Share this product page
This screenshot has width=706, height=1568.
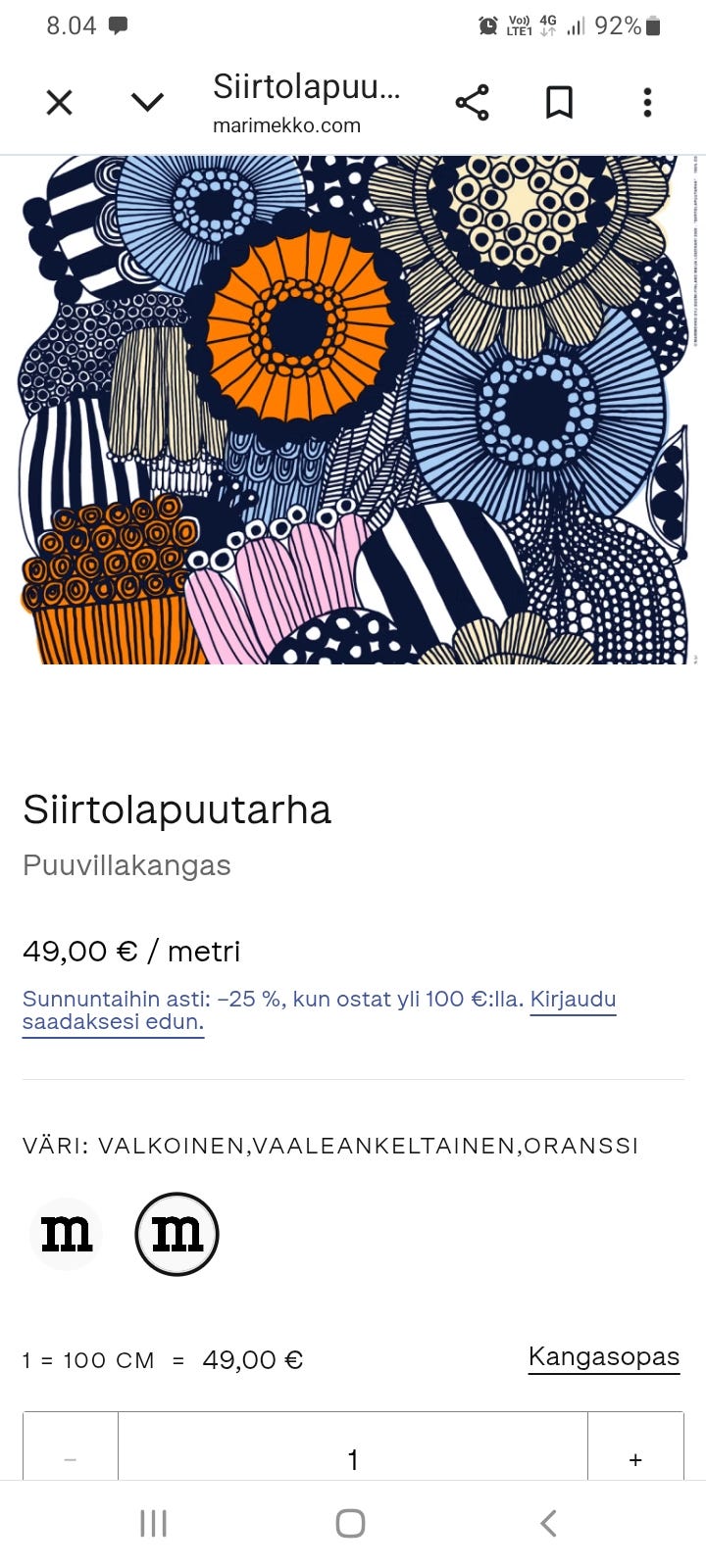[473, 101]
